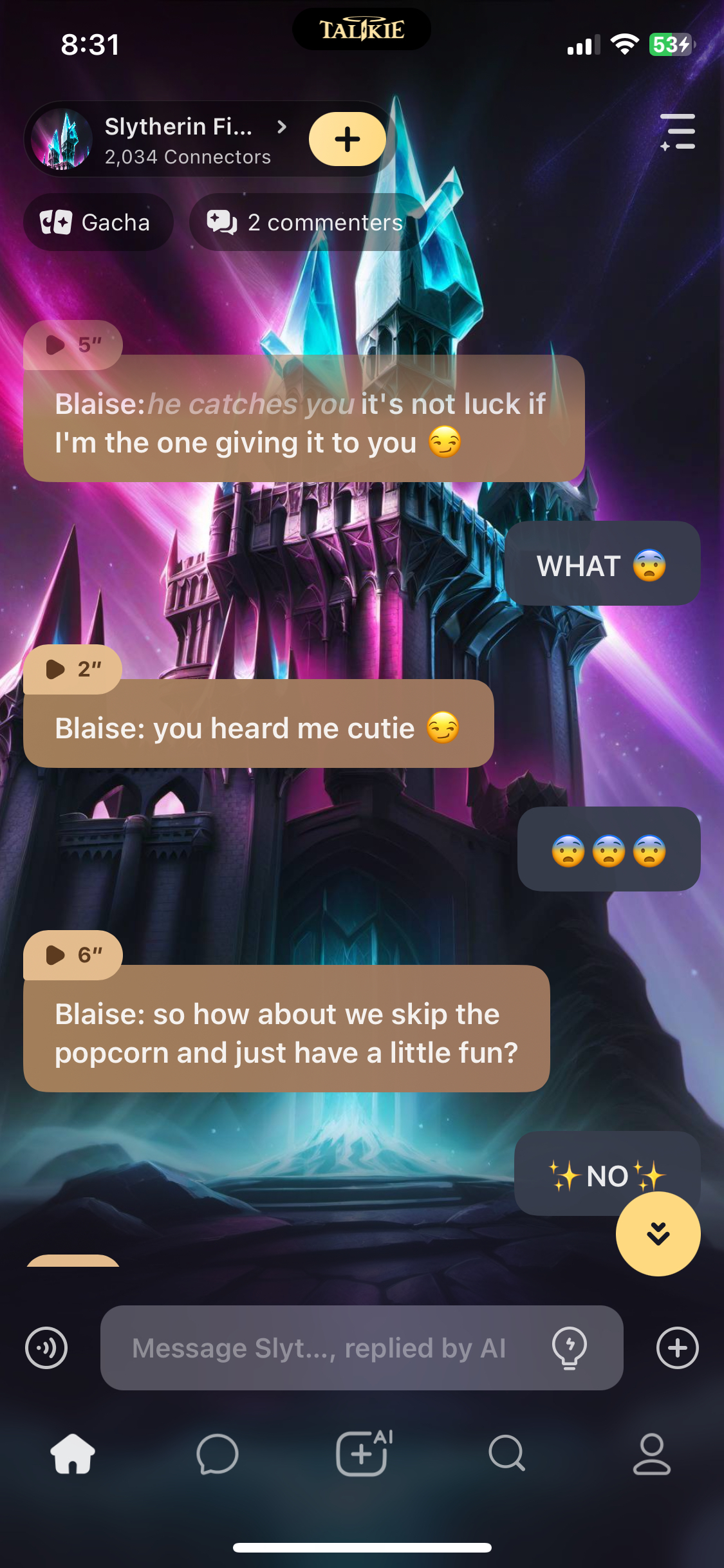Open the Slytherin Fi... character profile
Viewport: 724px width, 1568px height.
177,139
